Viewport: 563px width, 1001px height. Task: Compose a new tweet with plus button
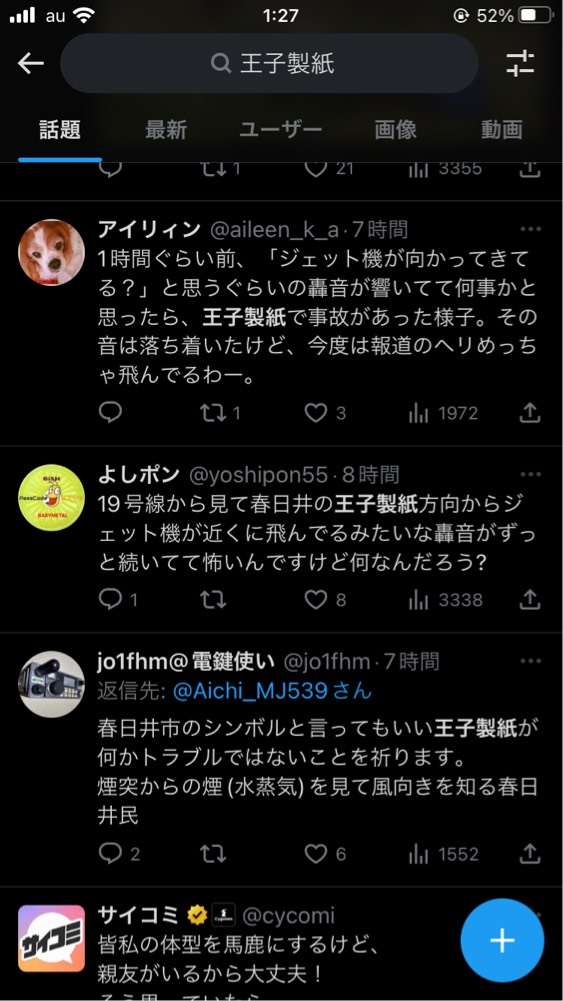tap(502, 940)
